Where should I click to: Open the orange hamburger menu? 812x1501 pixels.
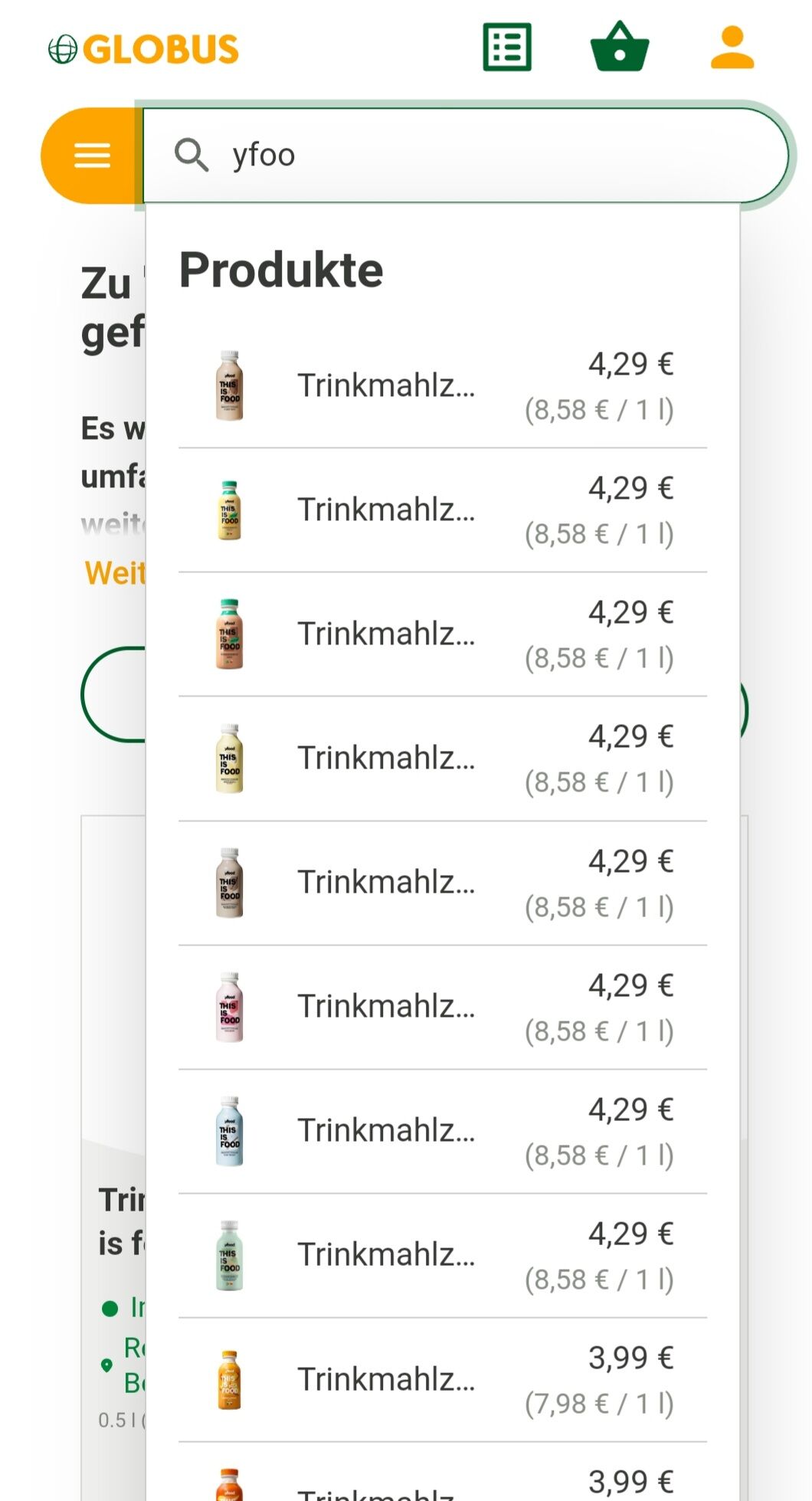[x=92, y=156]
